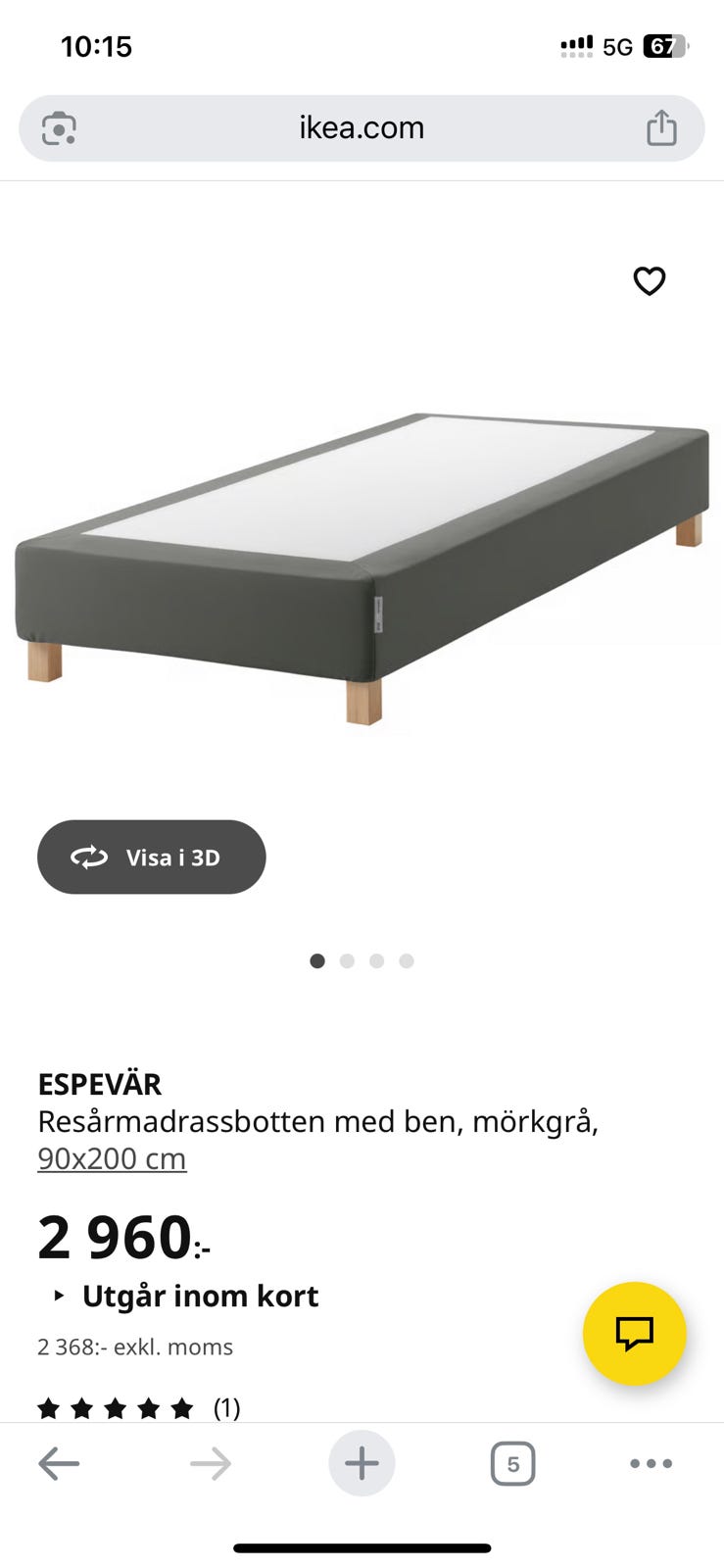
Task: Add ESPEVÄR to favorites with the heart
Action: [649, 281]
